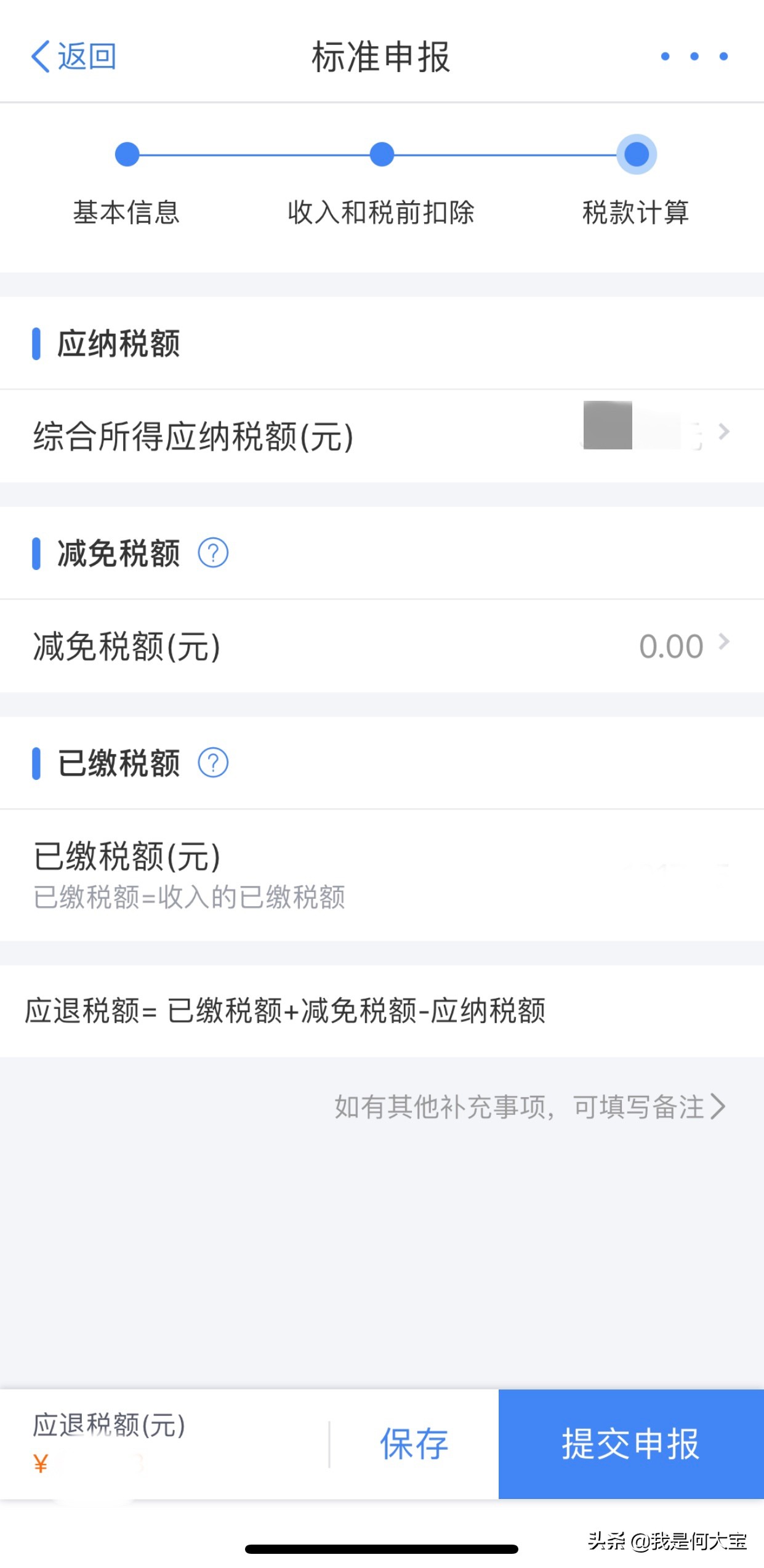Select the 收入和税前扣除 step circle

(x=381, y=155)
